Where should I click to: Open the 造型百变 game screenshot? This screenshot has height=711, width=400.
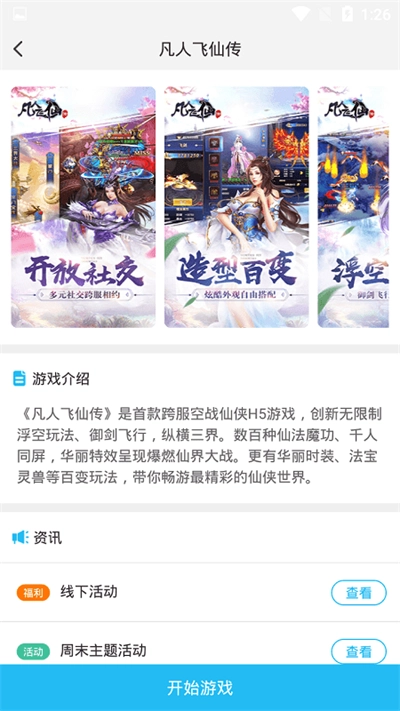coord(236,207)
